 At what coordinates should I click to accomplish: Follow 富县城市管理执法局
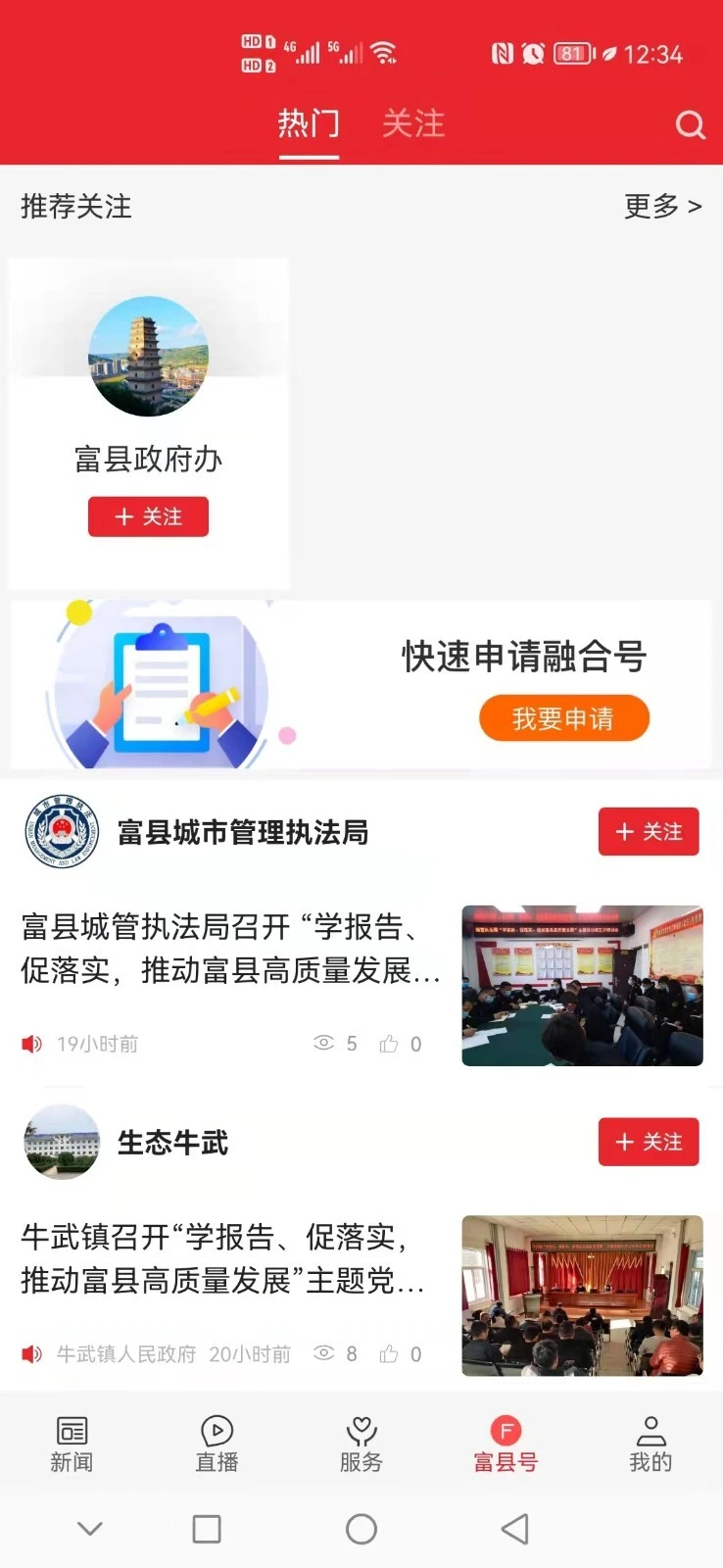[648, 831]
